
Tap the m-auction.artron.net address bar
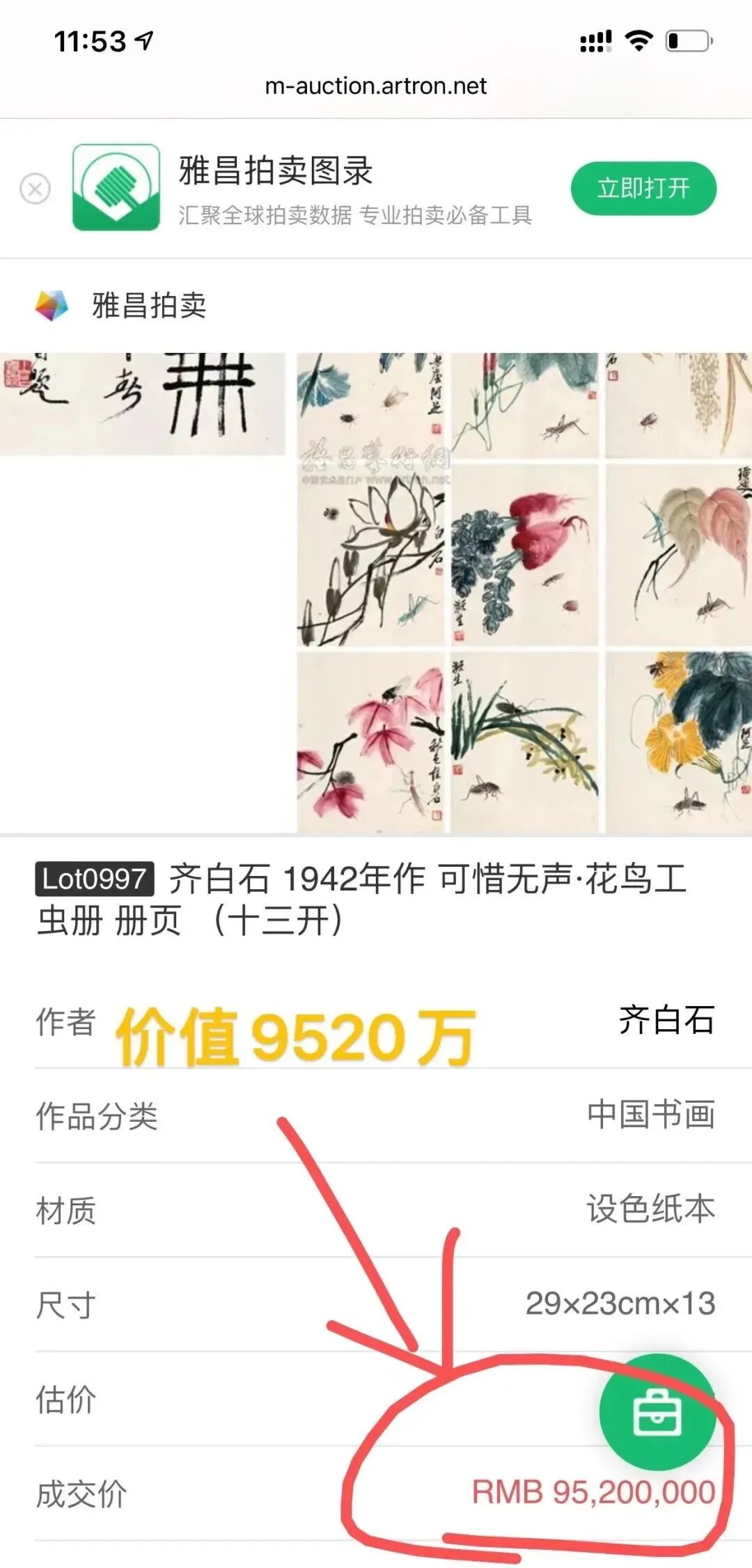376,86
